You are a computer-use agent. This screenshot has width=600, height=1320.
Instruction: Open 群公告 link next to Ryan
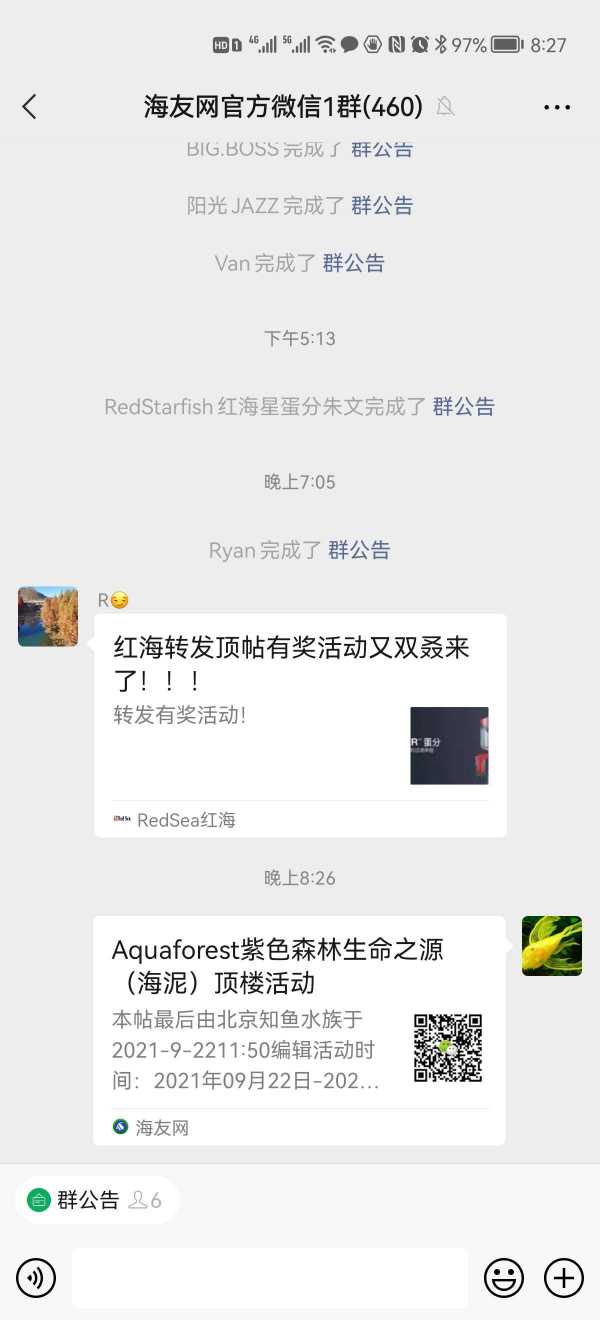(358, 550)
